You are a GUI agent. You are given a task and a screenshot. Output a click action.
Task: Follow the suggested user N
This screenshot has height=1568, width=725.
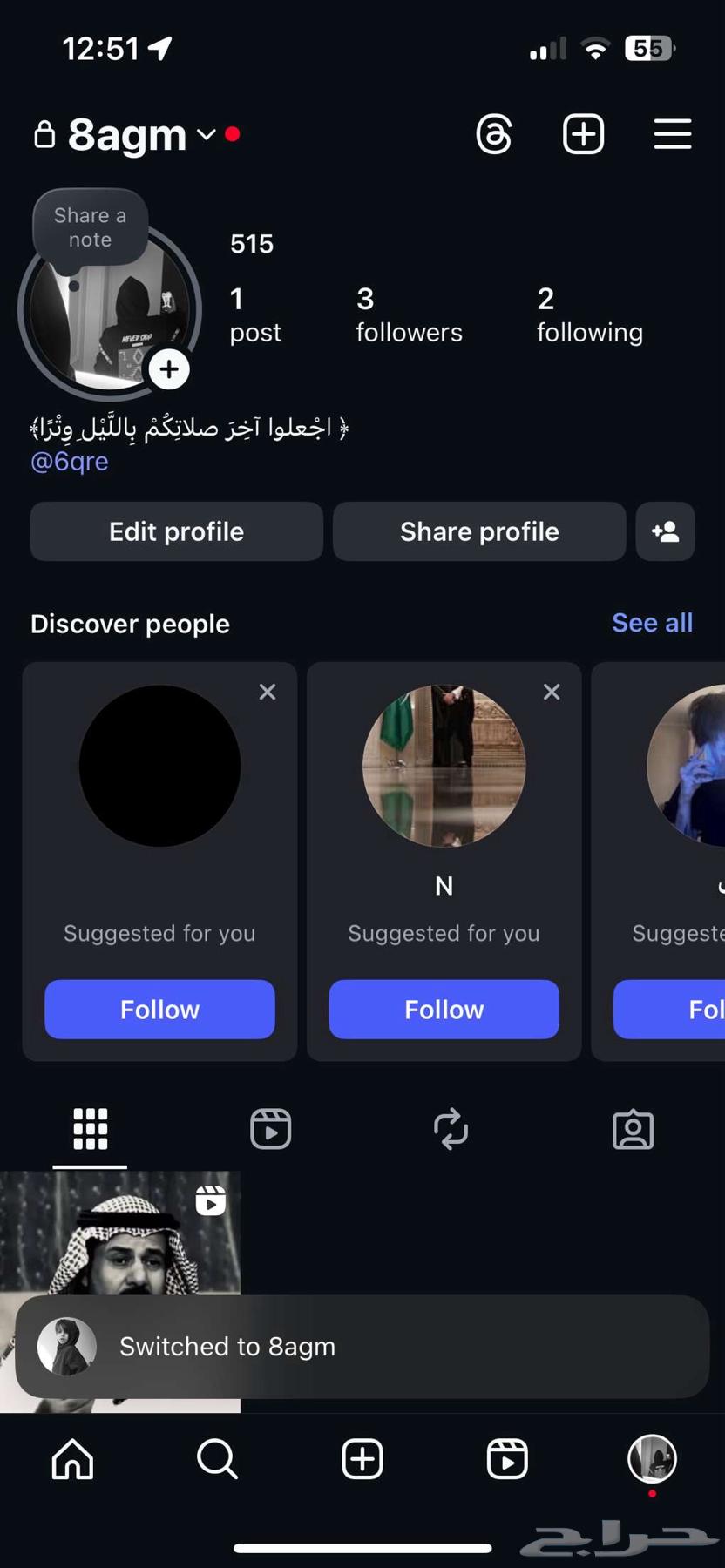click(444, 1009)
